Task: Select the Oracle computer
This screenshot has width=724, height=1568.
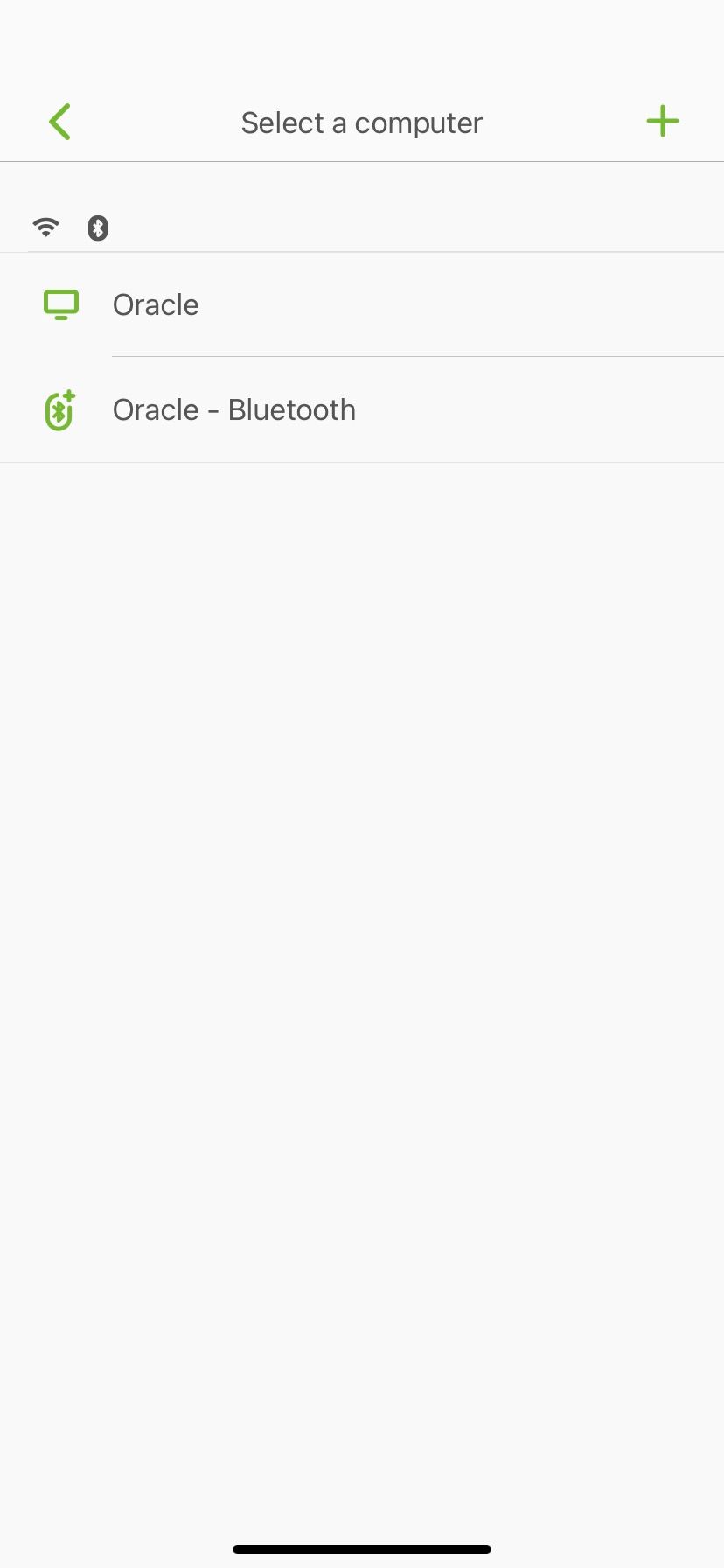Action: click(x=156, y=304)
